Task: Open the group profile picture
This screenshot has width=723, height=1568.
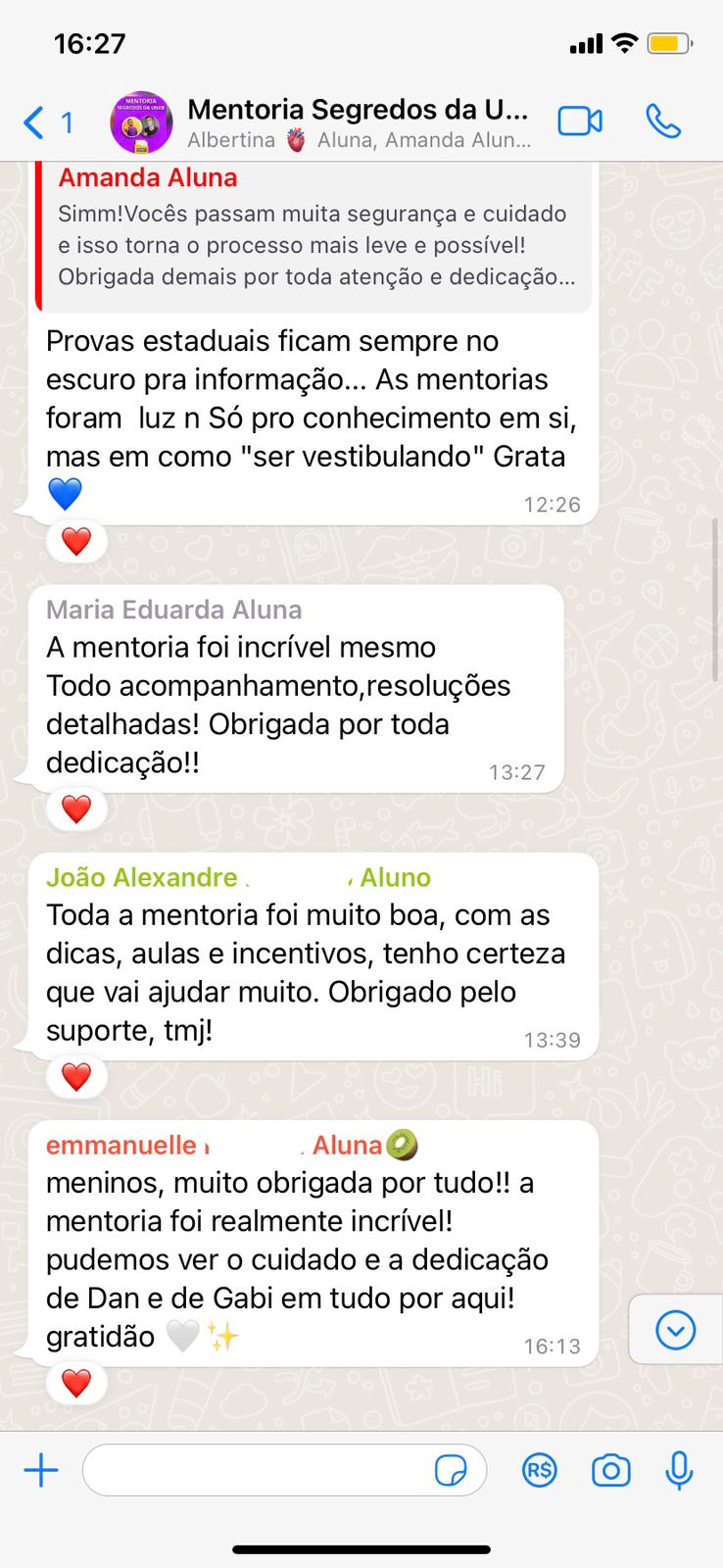Action: click(x=141, y=122)
